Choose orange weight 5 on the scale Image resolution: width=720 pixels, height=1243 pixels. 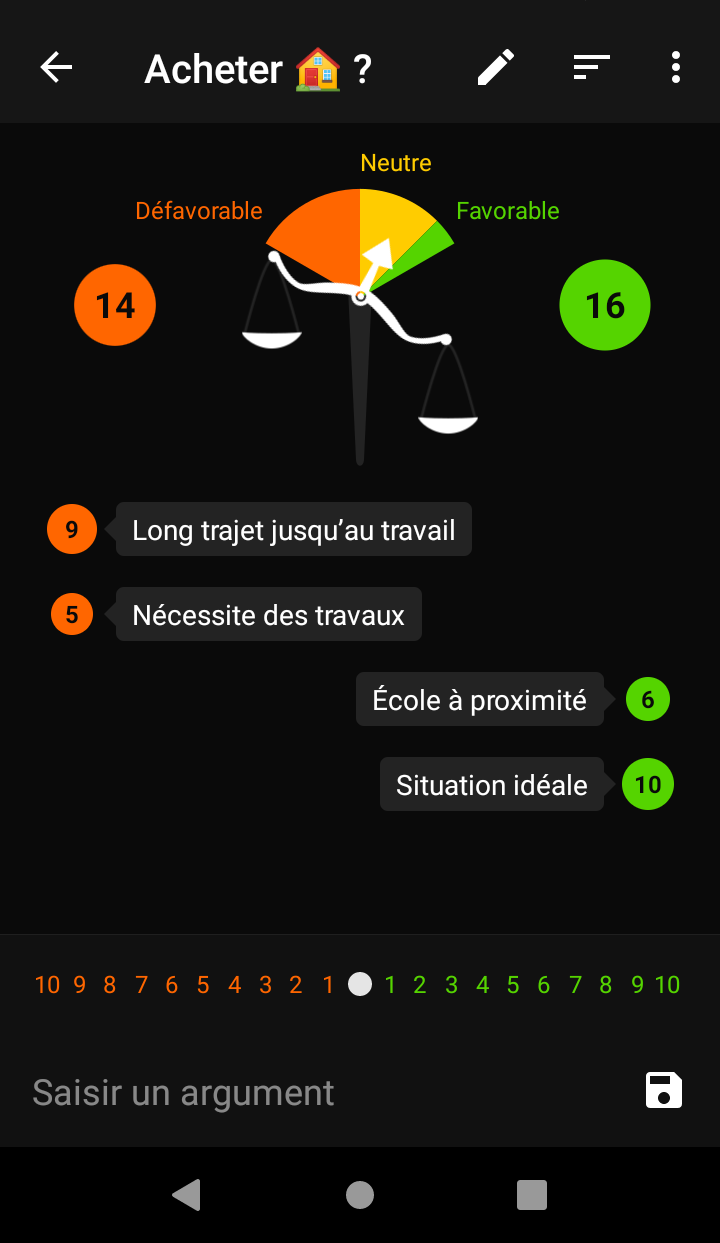tap(203, 985)
